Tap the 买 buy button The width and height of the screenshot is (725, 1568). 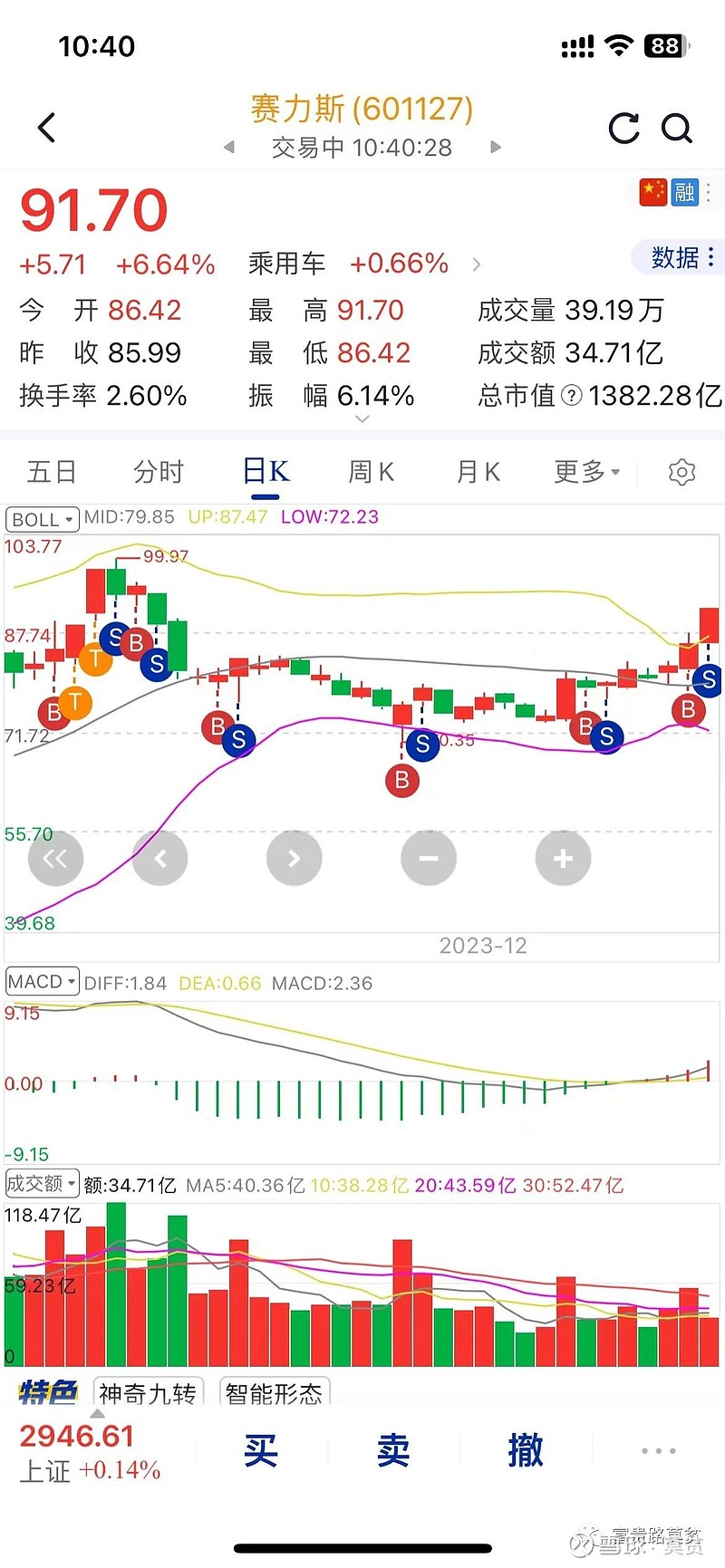[260, 1451]
